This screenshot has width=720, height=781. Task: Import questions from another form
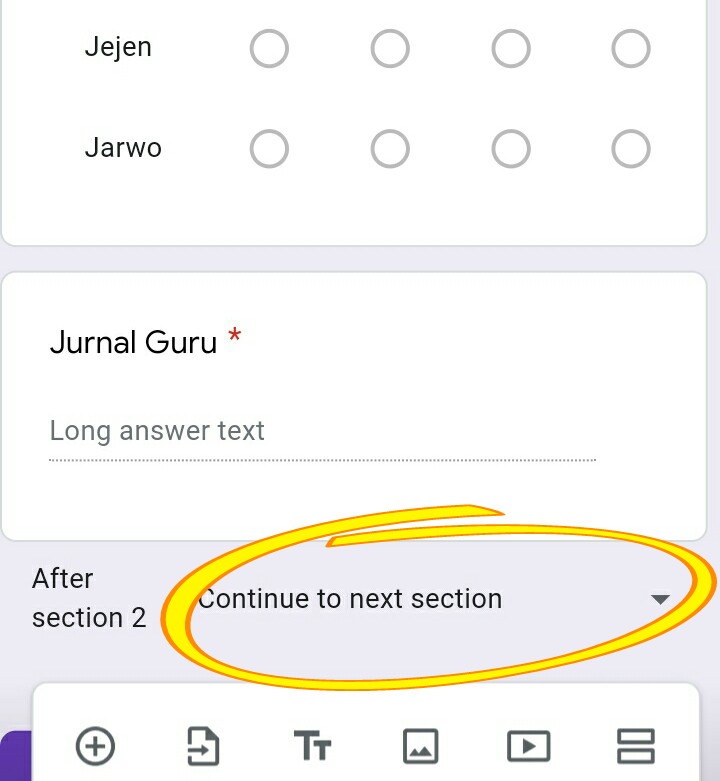(204, 746)
